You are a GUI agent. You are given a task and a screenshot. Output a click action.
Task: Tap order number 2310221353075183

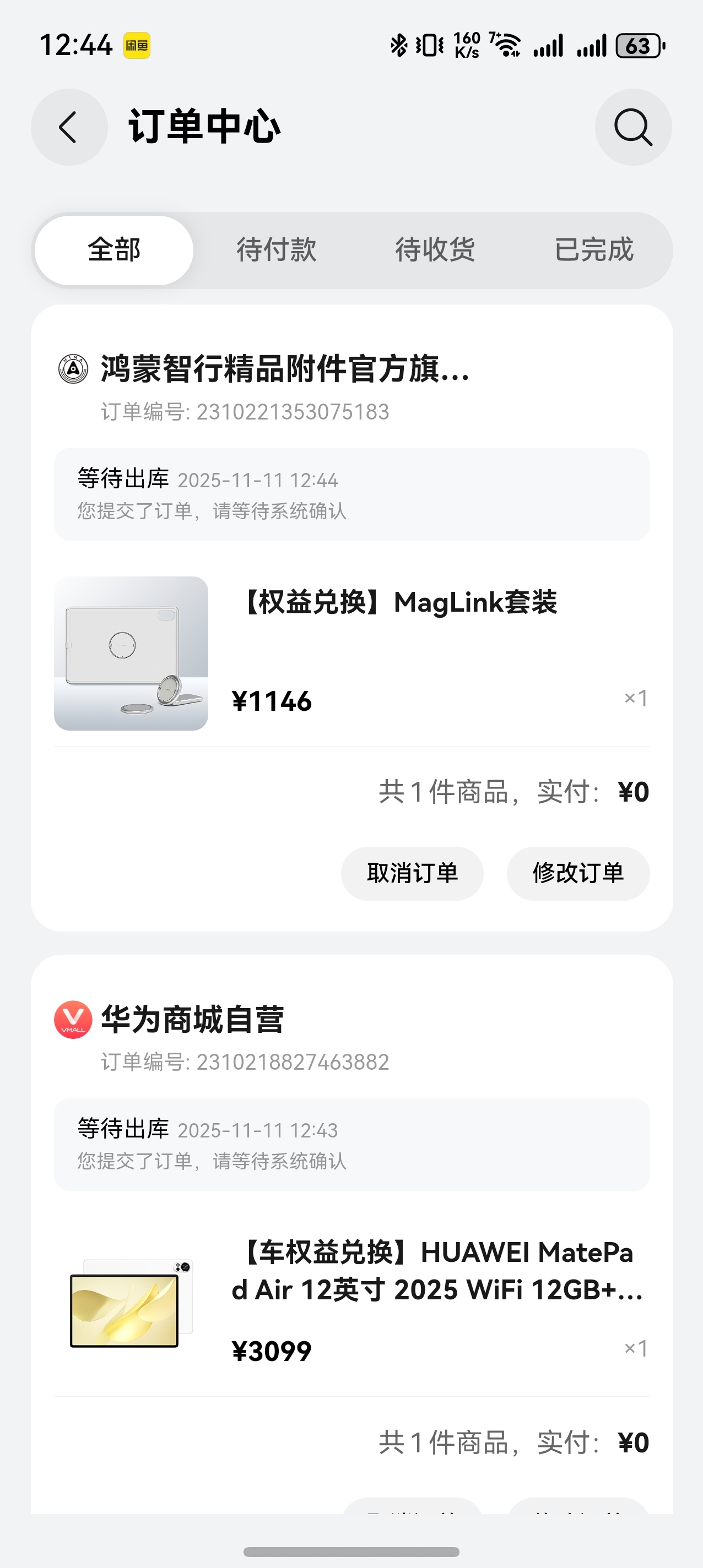tap(244, 411)
